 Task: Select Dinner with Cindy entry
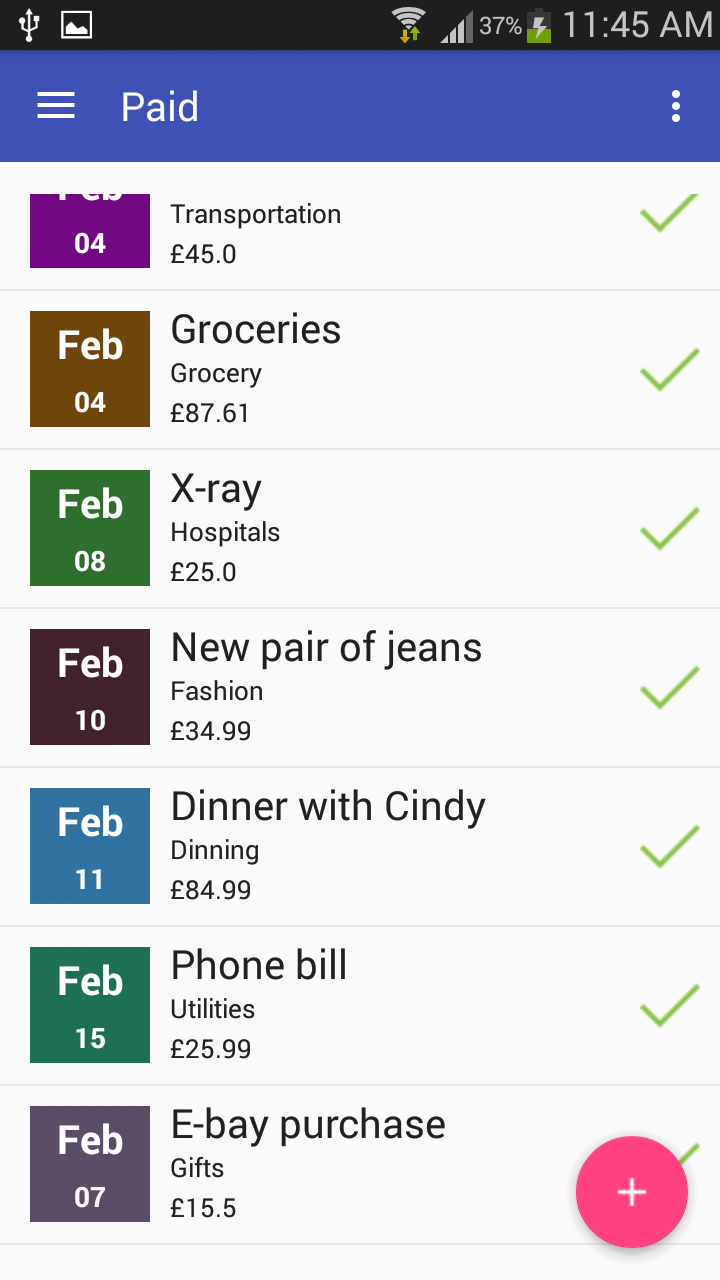point(360,847)
